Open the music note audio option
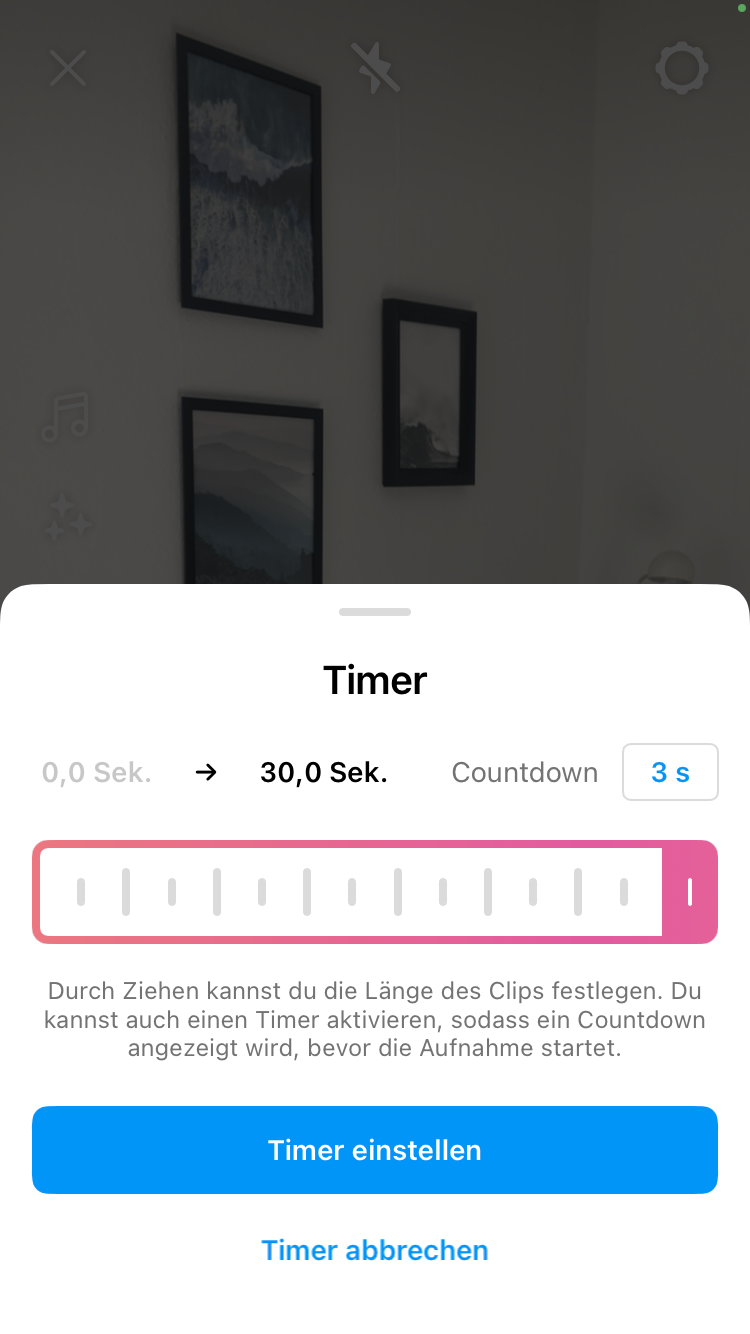Viewport: 750px width, 1334px height. tap(66, 417)
